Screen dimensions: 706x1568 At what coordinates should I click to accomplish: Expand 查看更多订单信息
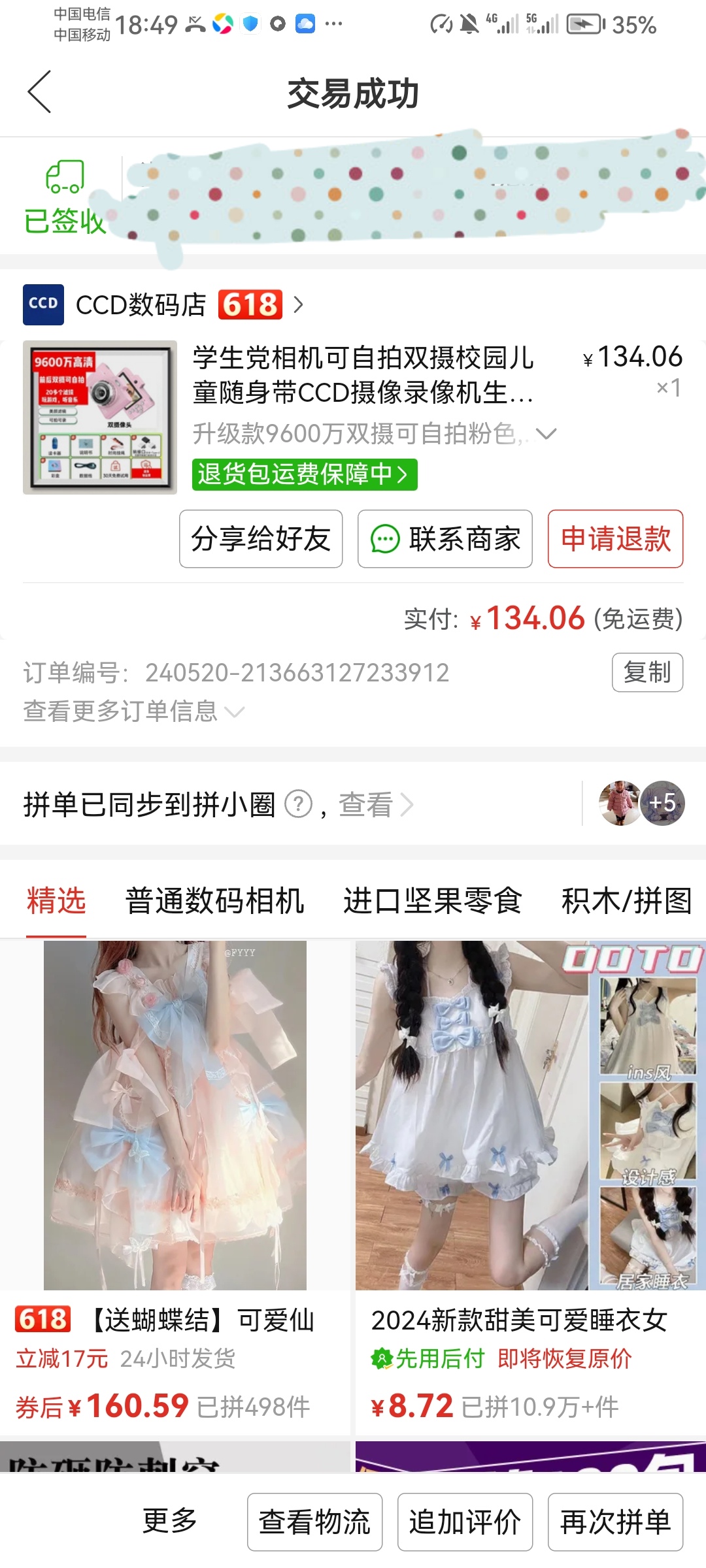click(x=134, y=711)
